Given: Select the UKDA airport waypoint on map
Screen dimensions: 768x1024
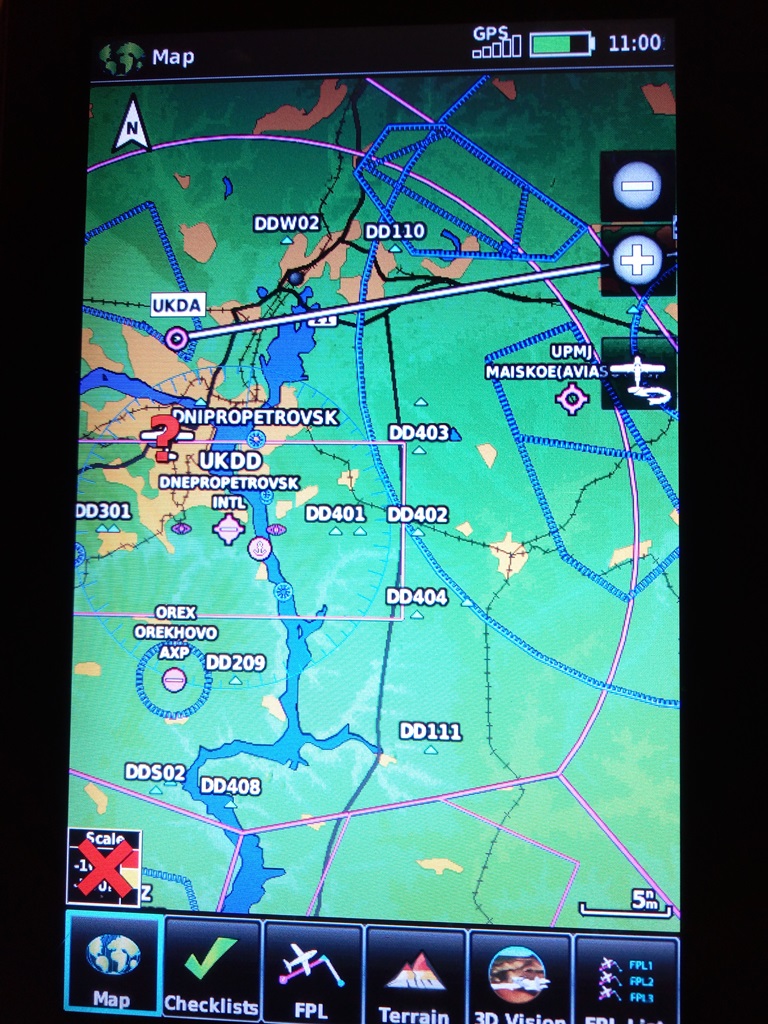Looking at the screenshot, I should coord(177,338).
